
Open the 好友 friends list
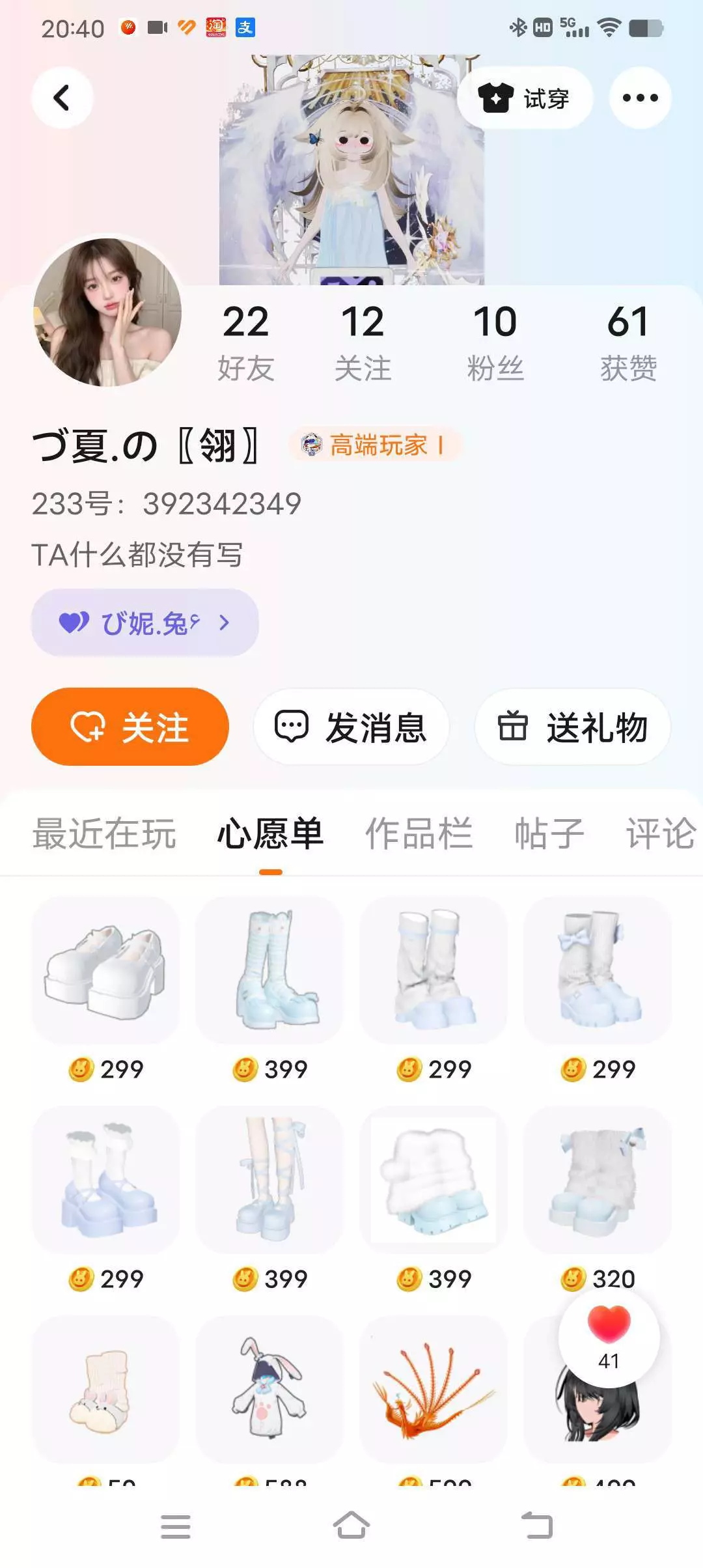click(x=245, y=343)
